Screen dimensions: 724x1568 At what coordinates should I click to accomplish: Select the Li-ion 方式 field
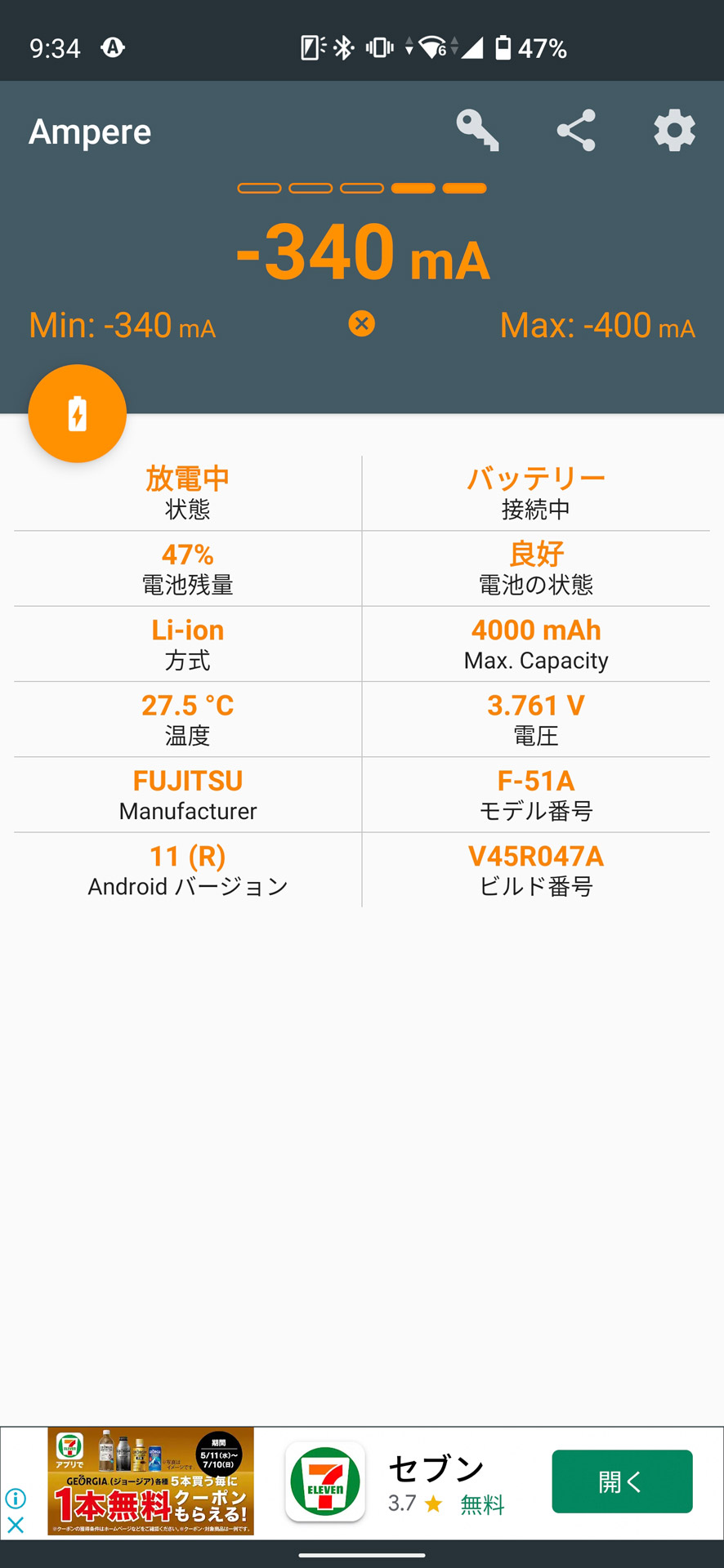pyautogui.click(x=188, y=643)
